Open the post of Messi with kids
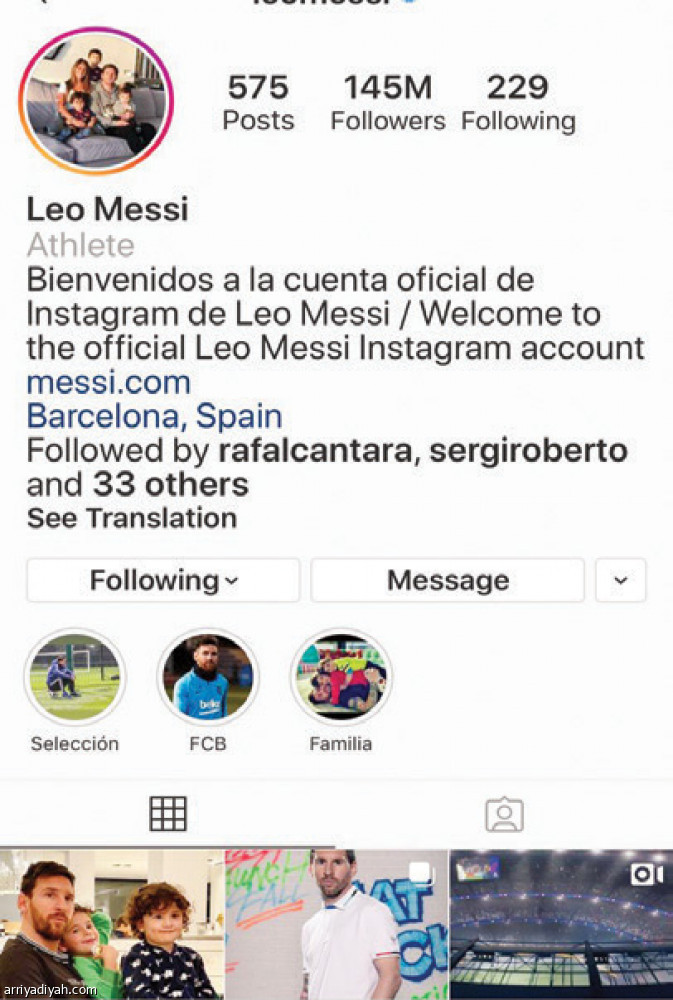The height and width of the screenshot is (1000, 673). 111,924
